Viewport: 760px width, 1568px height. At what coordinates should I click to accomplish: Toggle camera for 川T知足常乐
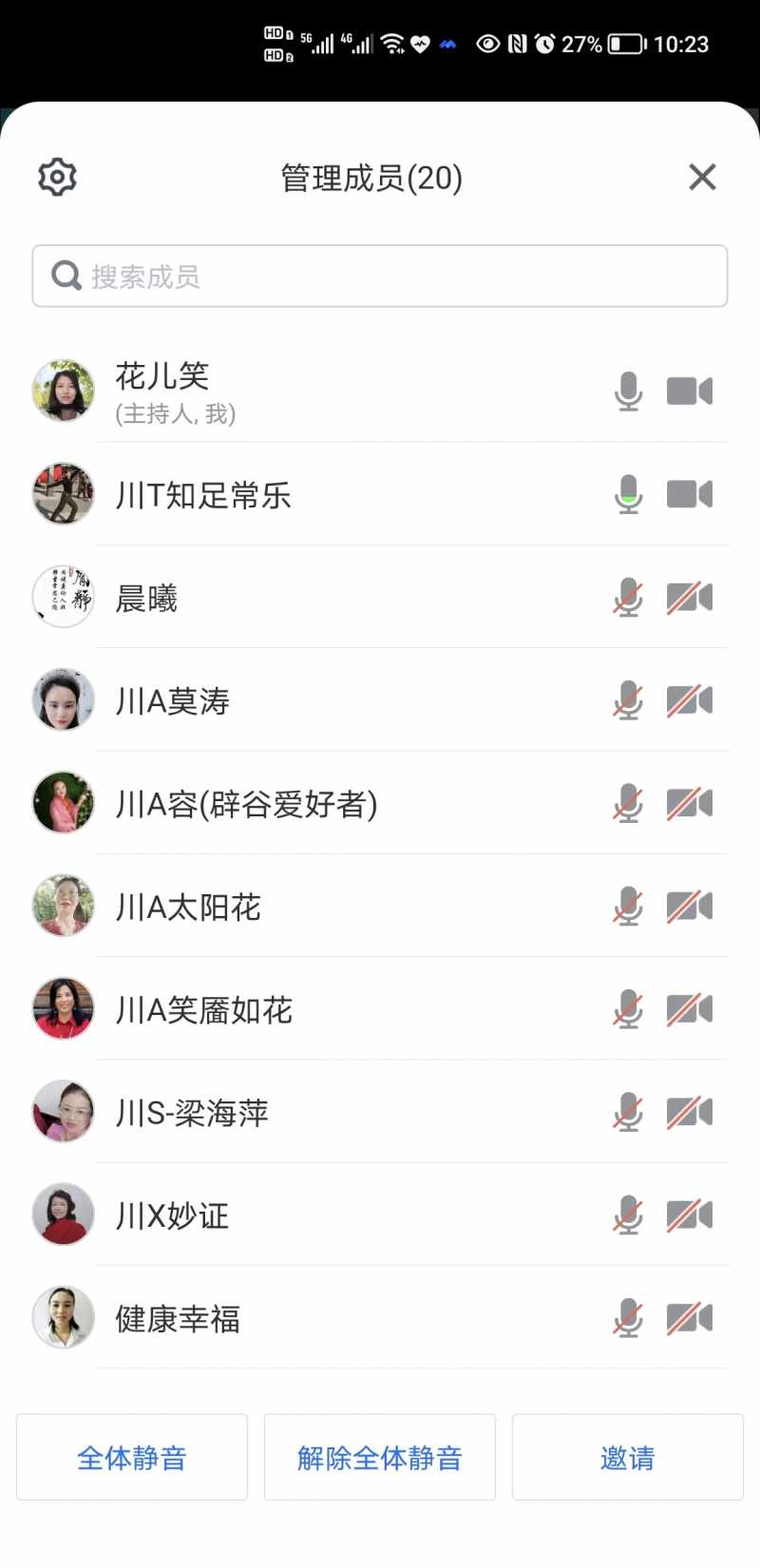(x=690, y=494)
